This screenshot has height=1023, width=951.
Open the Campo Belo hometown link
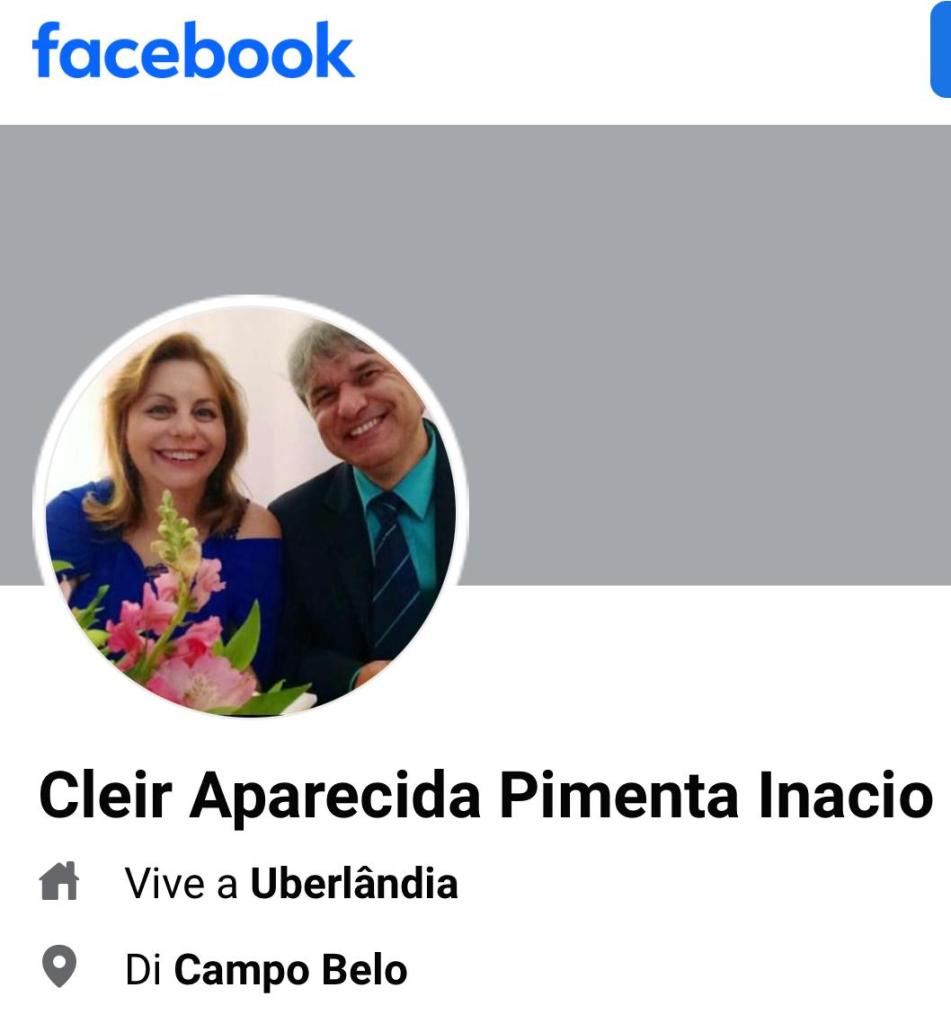point(290,970)
